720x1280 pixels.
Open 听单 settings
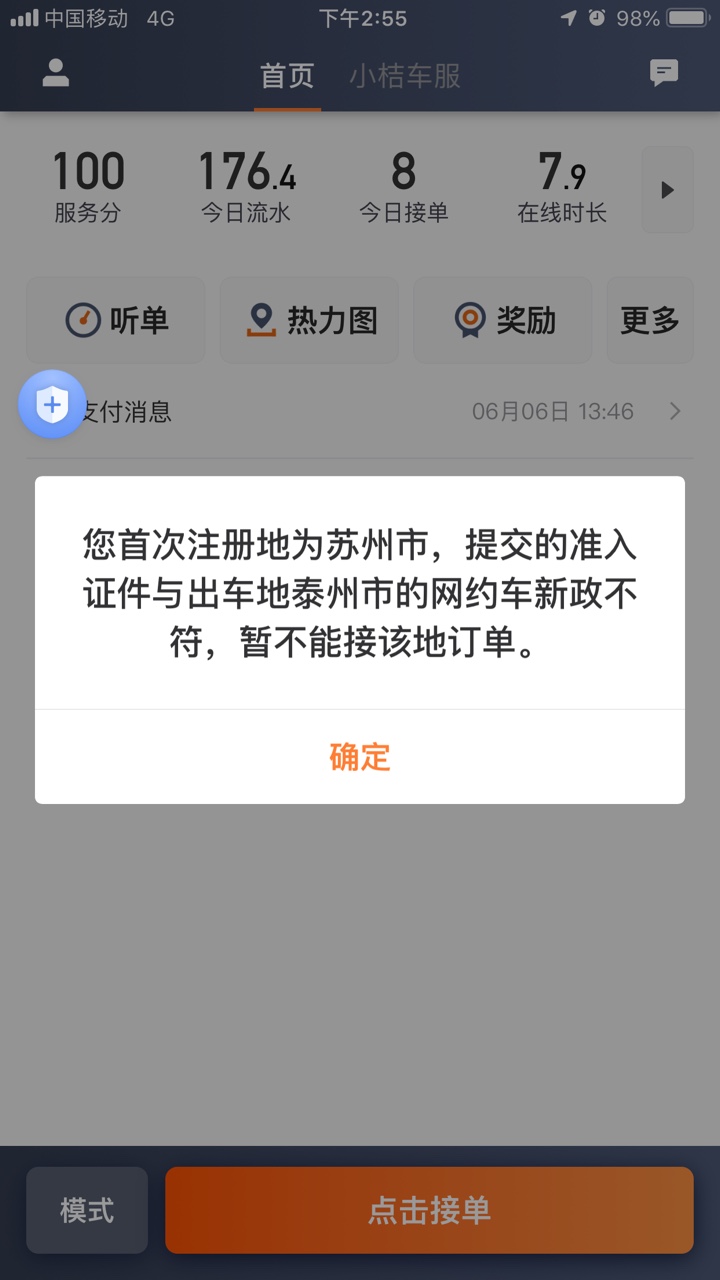click(x=116, y=320)
